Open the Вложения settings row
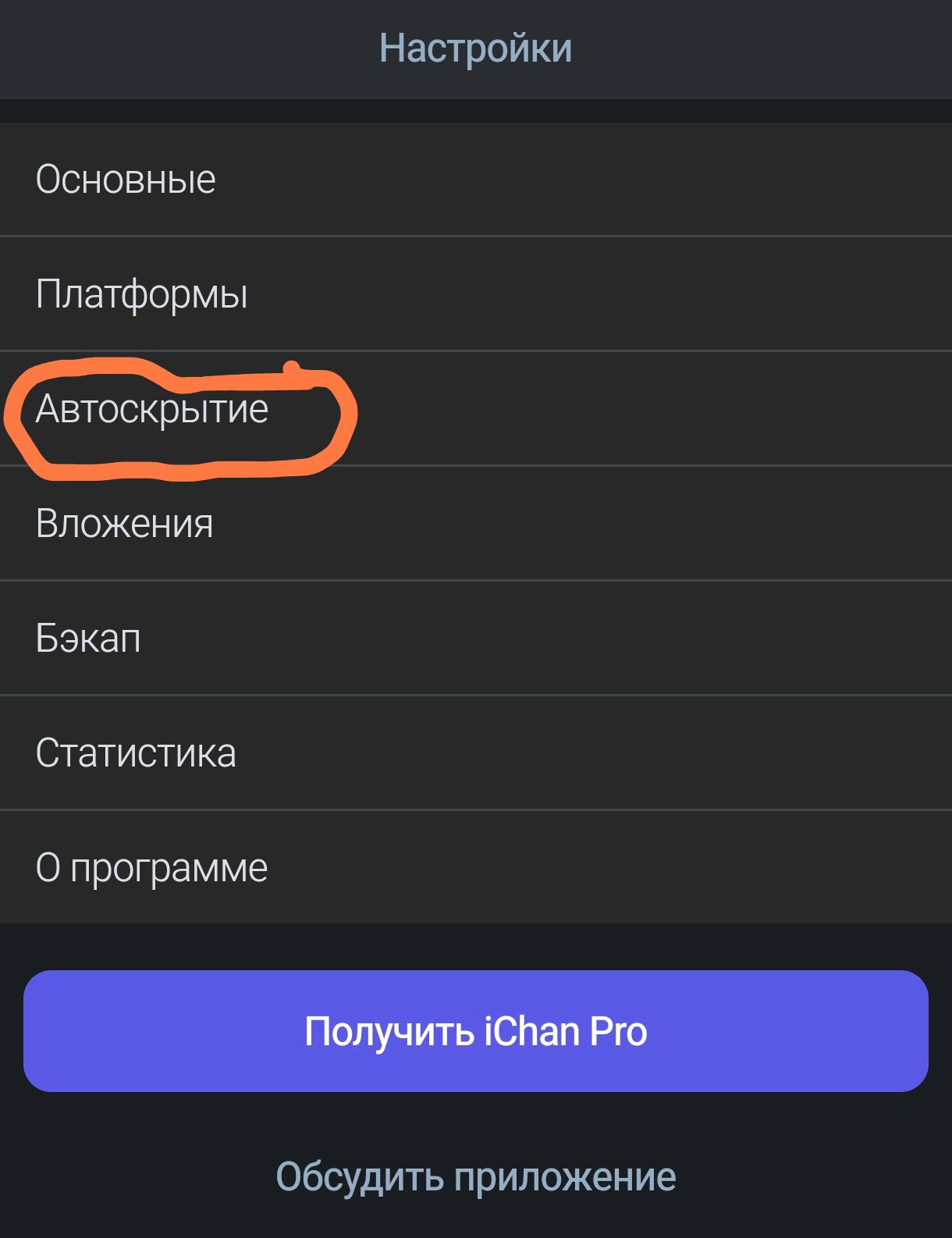The image size is (952, 1238). [x=476, y=524]
